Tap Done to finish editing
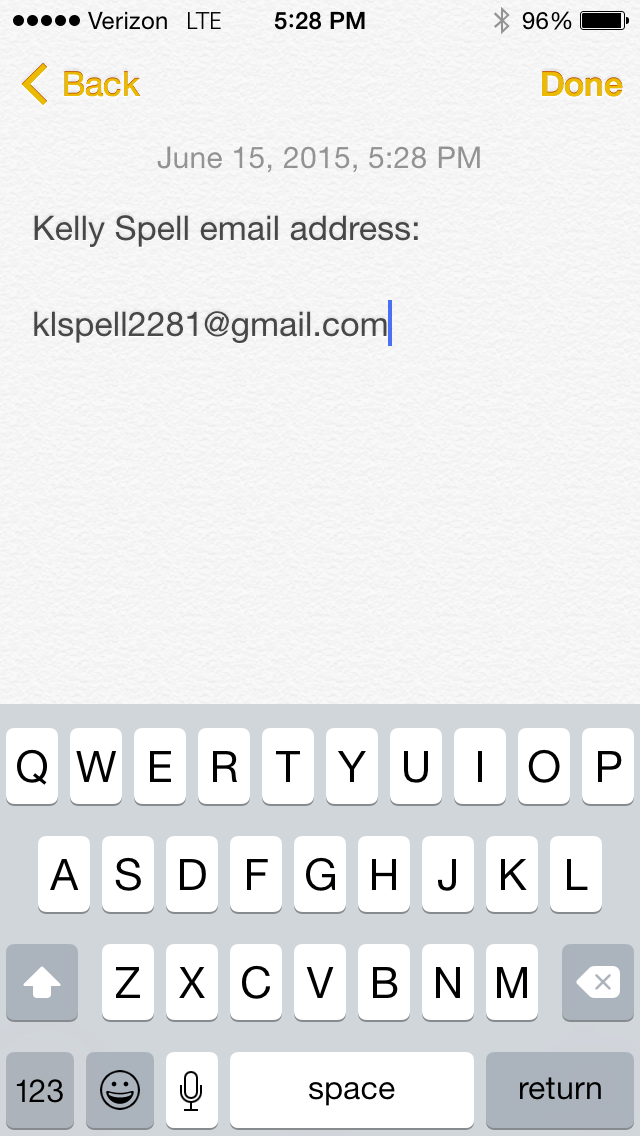 coord(581,84)
